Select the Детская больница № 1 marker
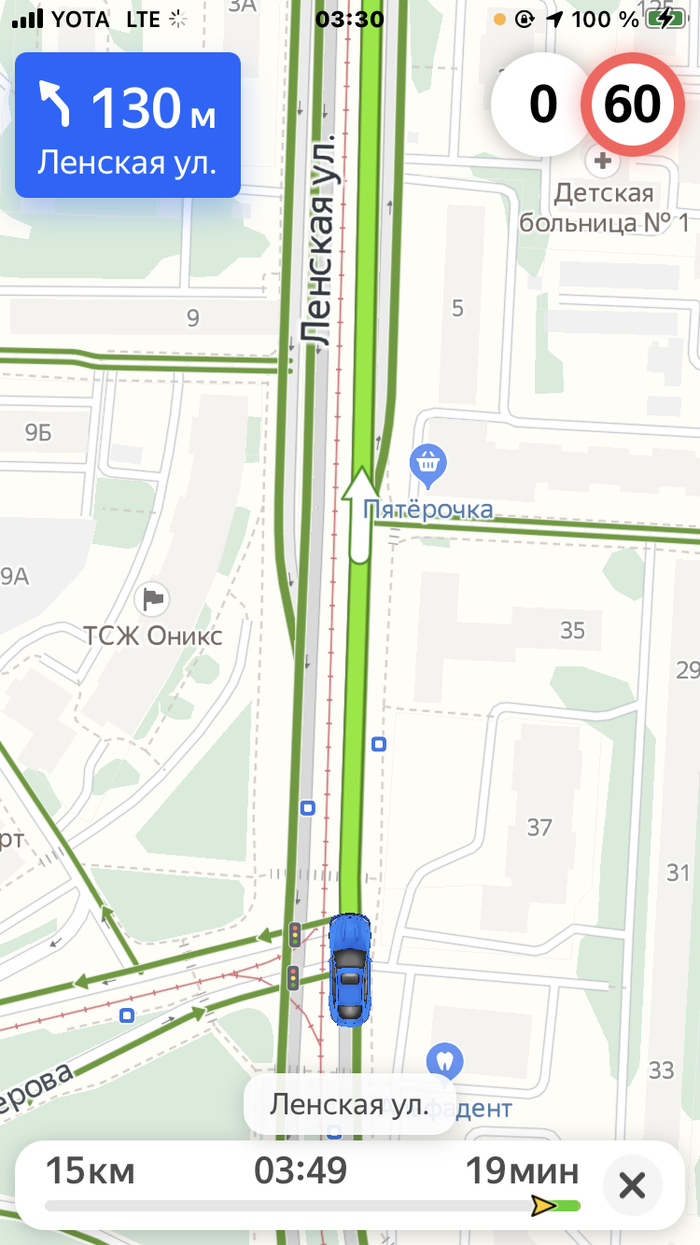This screenshot has height=1245, width=700. pos(602,161)
